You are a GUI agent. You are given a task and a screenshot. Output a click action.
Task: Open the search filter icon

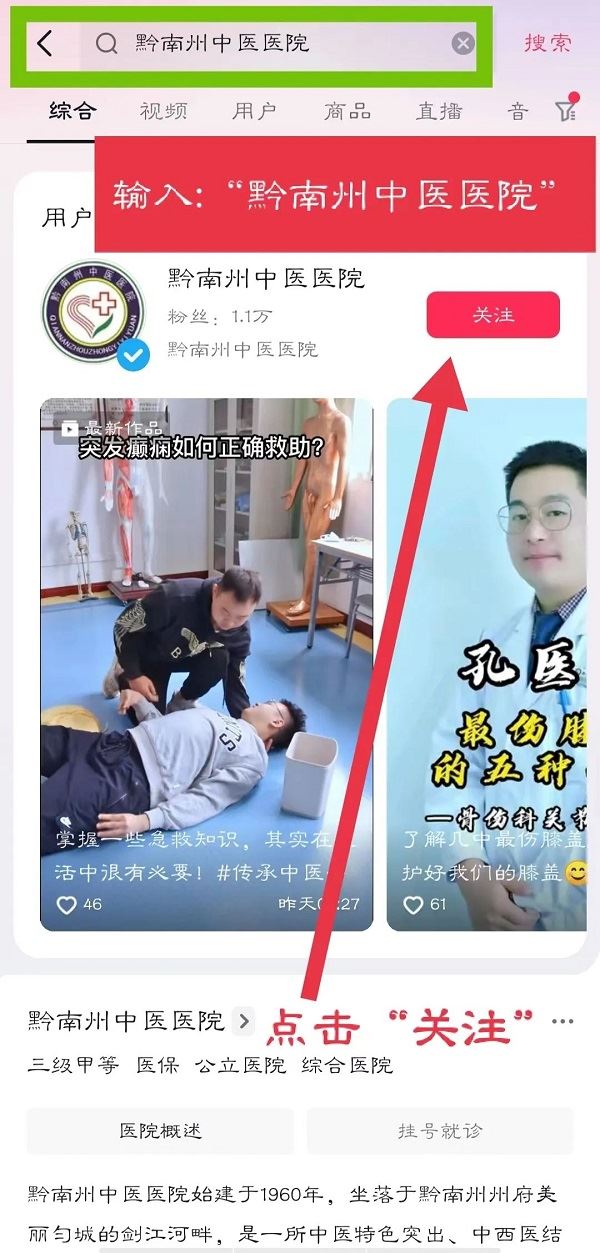[x=566, y=110]
